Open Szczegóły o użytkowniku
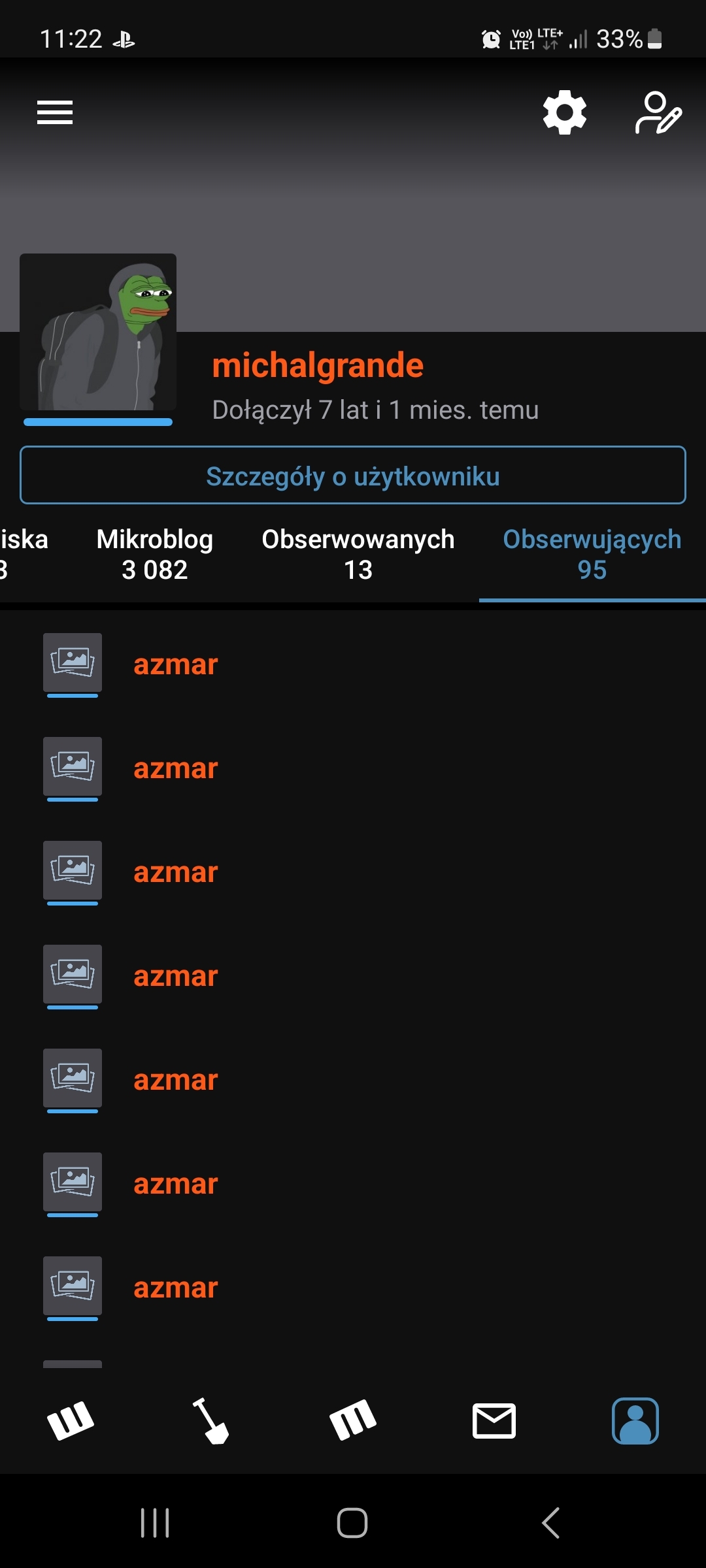This screenshot has width=706, height=1568. pos(353,476)
